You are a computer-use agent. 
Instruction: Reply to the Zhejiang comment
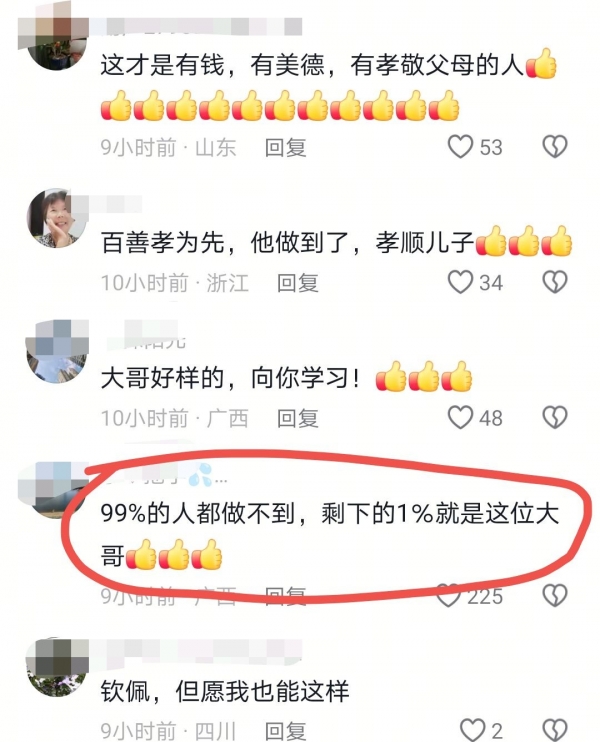(298, 283)
